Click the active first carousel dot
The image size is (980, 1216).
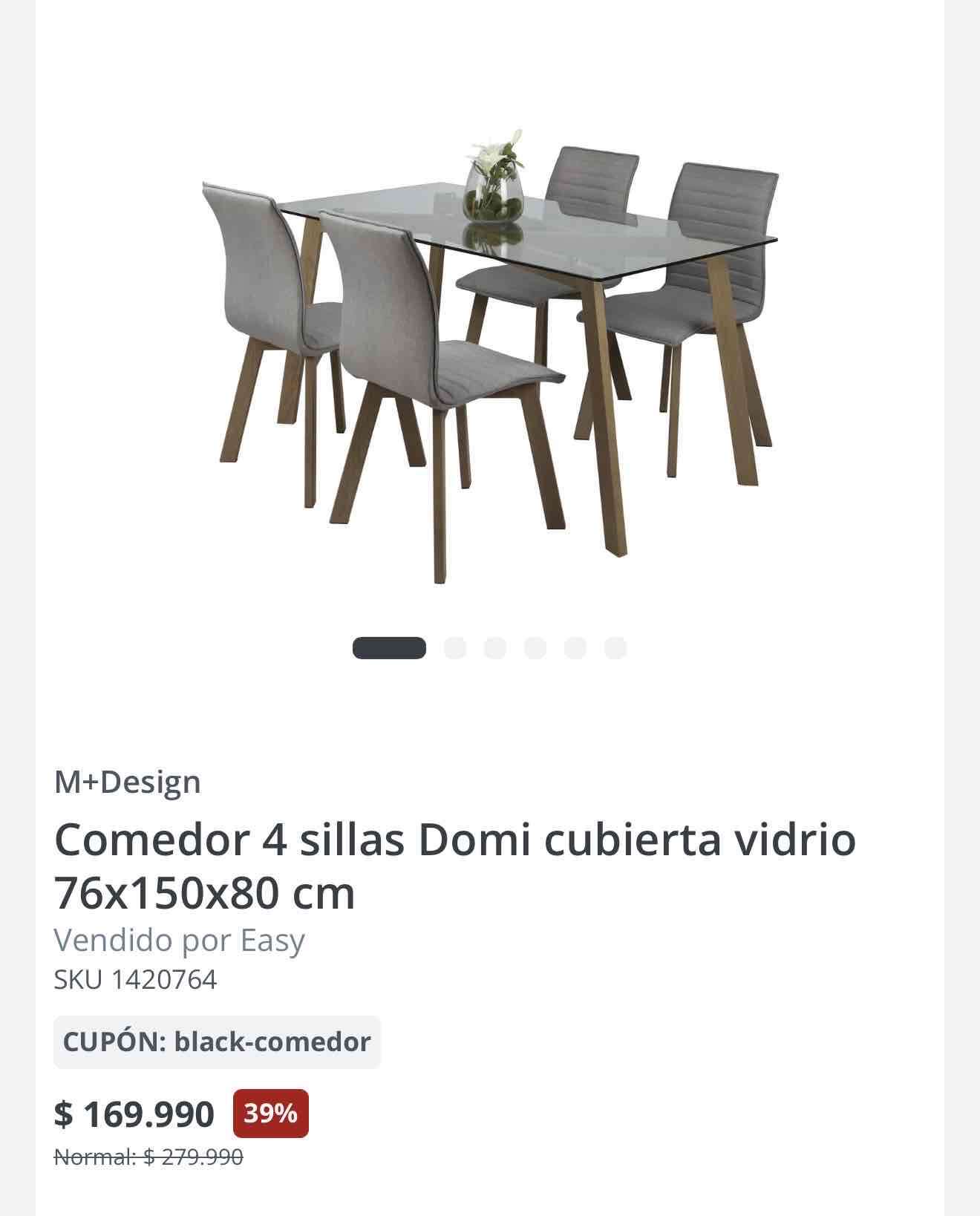[x=388, y=647]
